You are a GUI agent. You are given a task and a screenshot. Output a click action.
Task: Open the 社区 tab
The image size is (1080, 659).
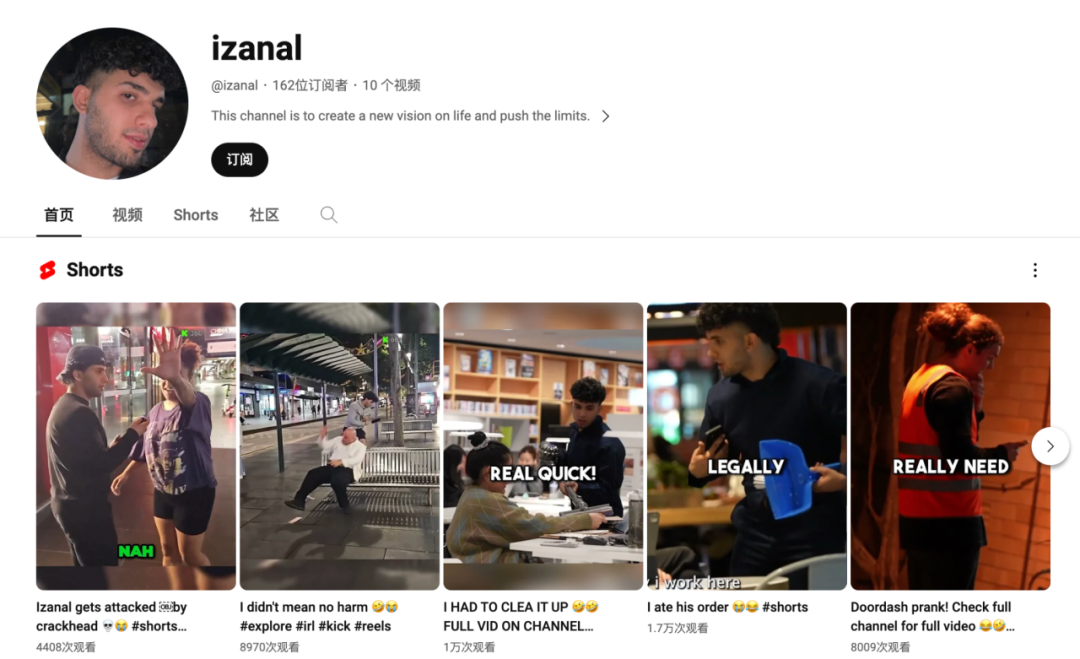(x=264, y=215)
